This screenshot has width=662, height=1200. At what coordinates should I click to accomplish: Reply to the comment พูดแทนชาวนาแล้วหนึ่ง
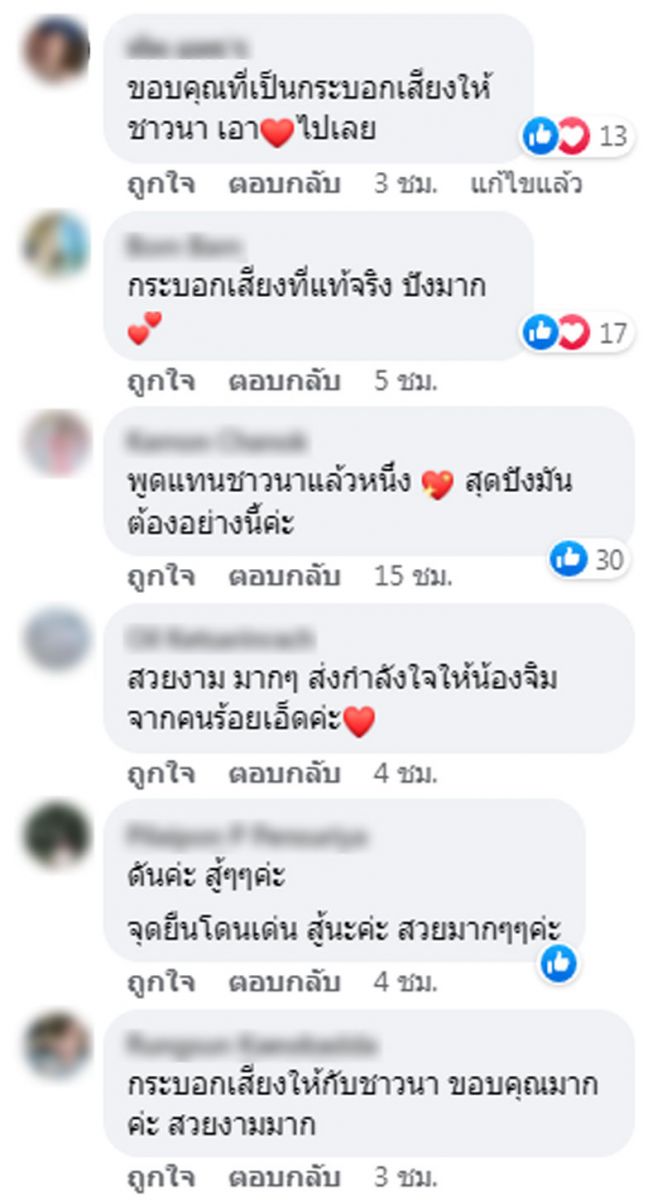(x=284, y=577)
